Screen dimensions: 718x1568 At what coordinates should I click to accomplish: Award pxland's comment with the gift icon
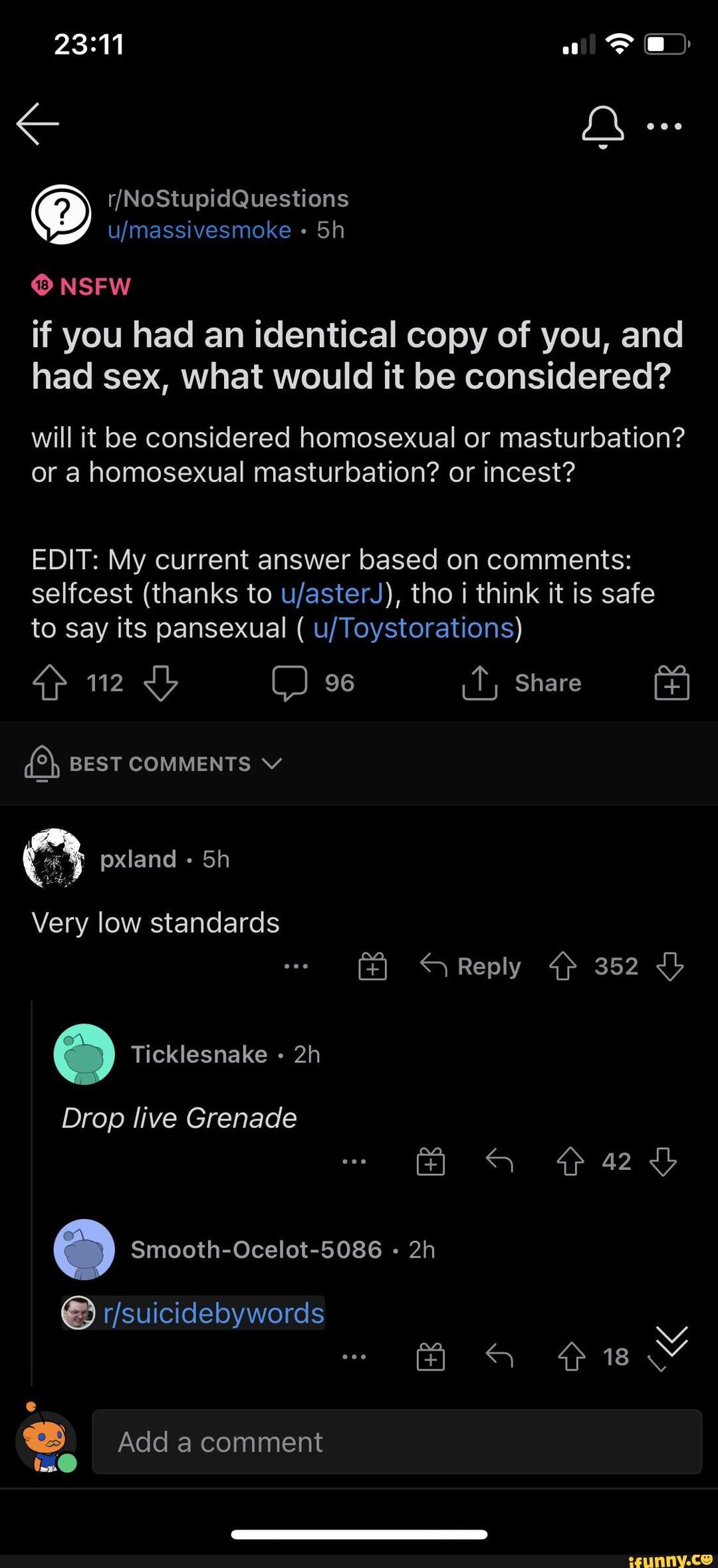[x=373, y=967]
